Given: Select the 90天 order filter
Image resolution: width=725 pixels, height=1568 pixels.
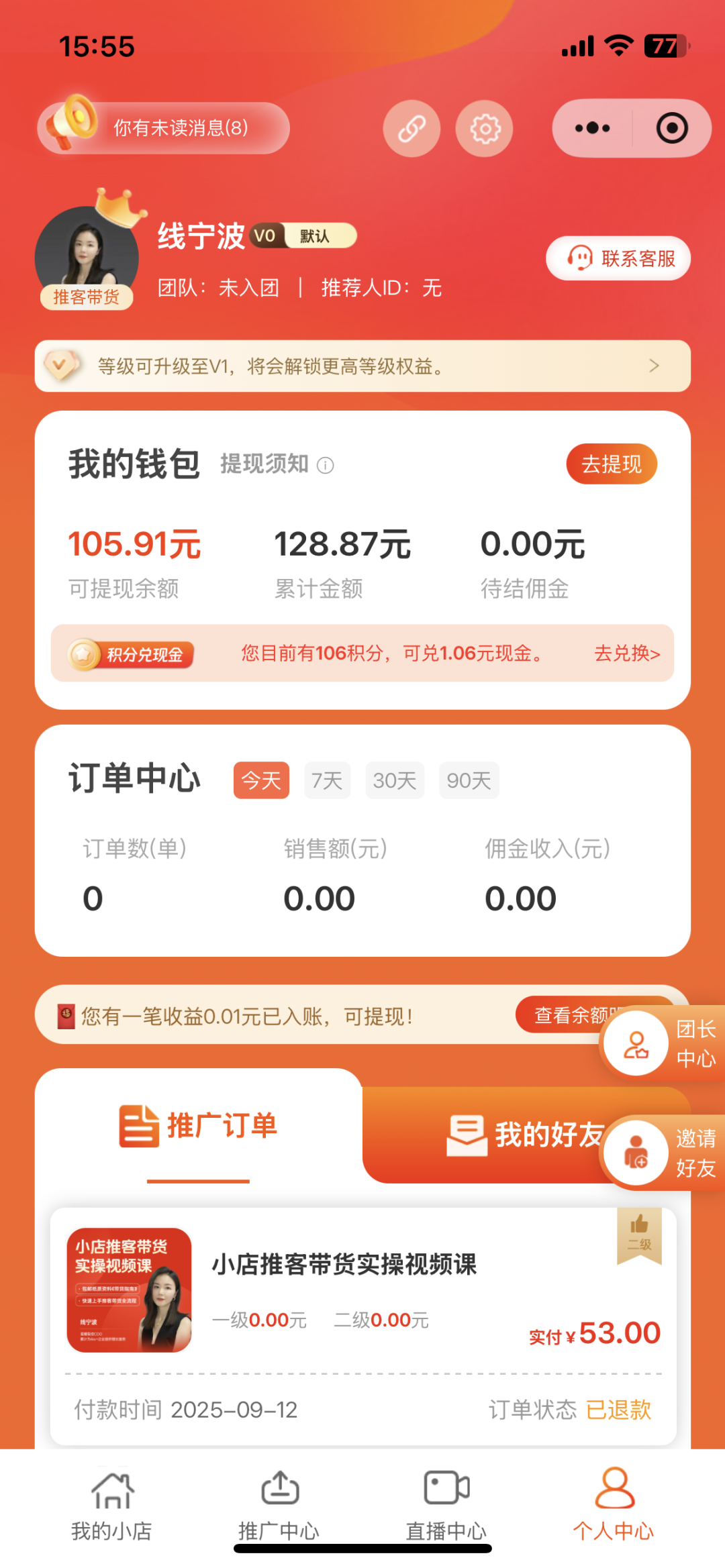Looking at the screenshot, I should coord(469,780).
